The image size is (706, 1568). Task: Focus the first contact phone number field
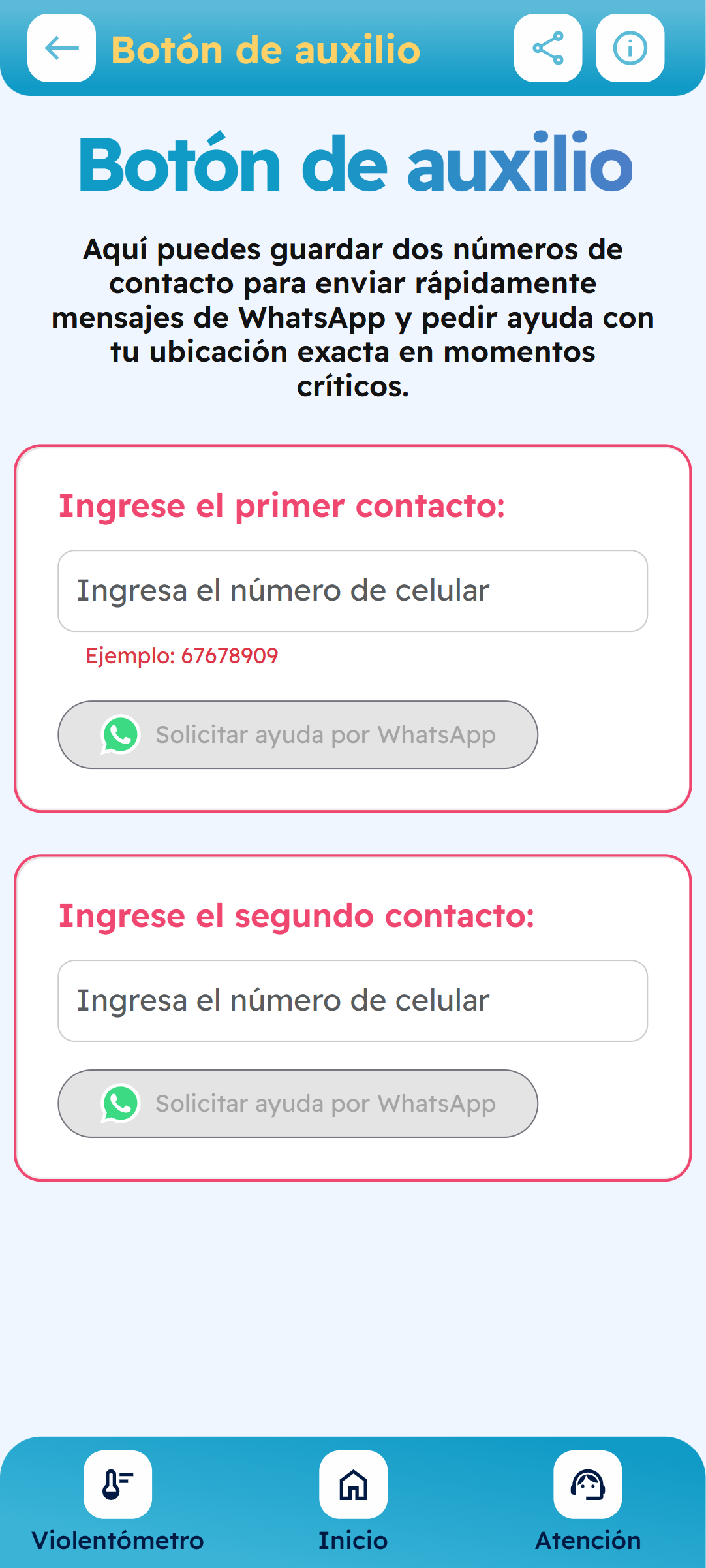click(352, 590)
